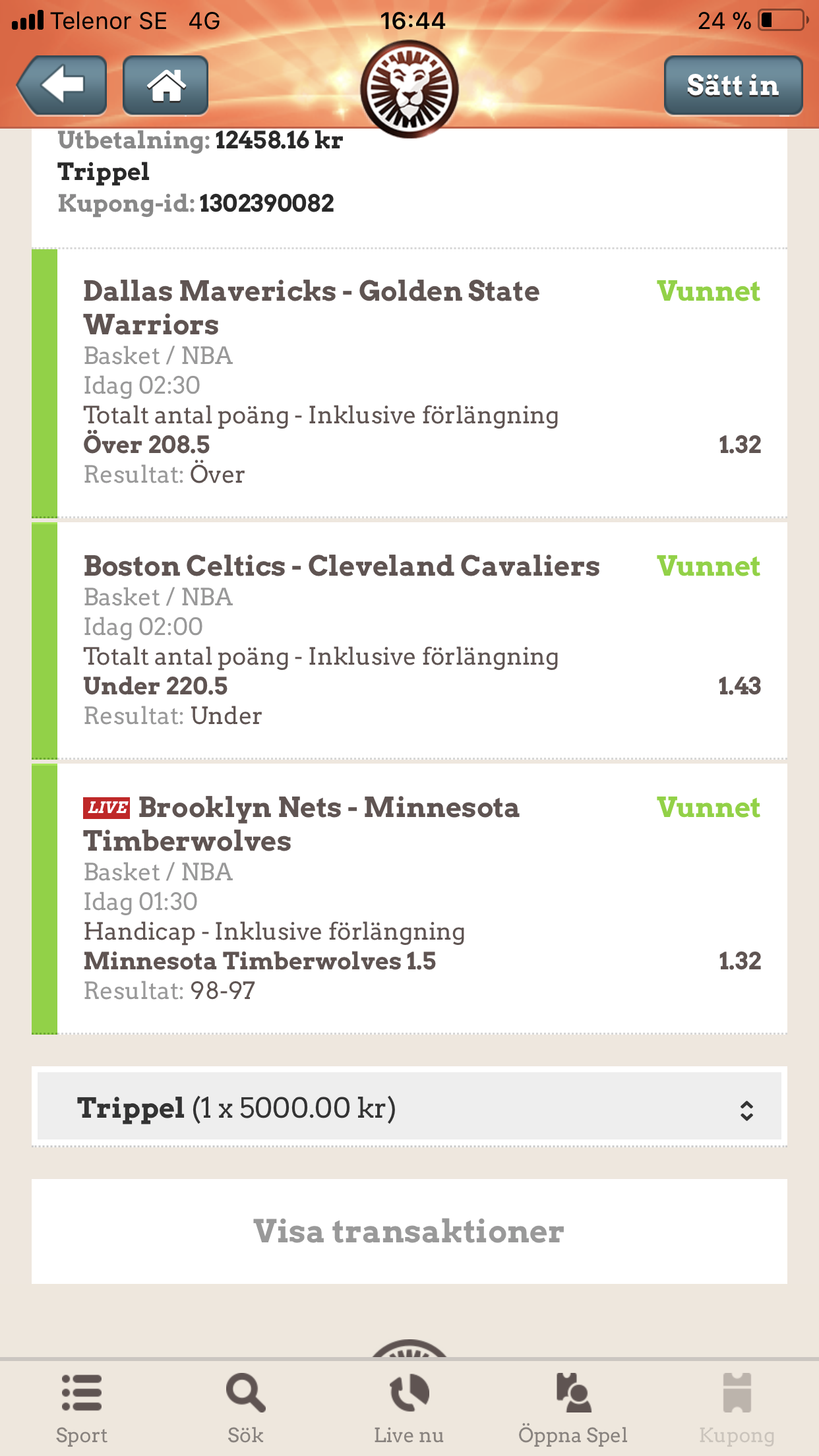Open the Dallas Mavericks - Golden State Warriors bet
This screenshot has width=819, height=1456.
(x=409, y=383)
